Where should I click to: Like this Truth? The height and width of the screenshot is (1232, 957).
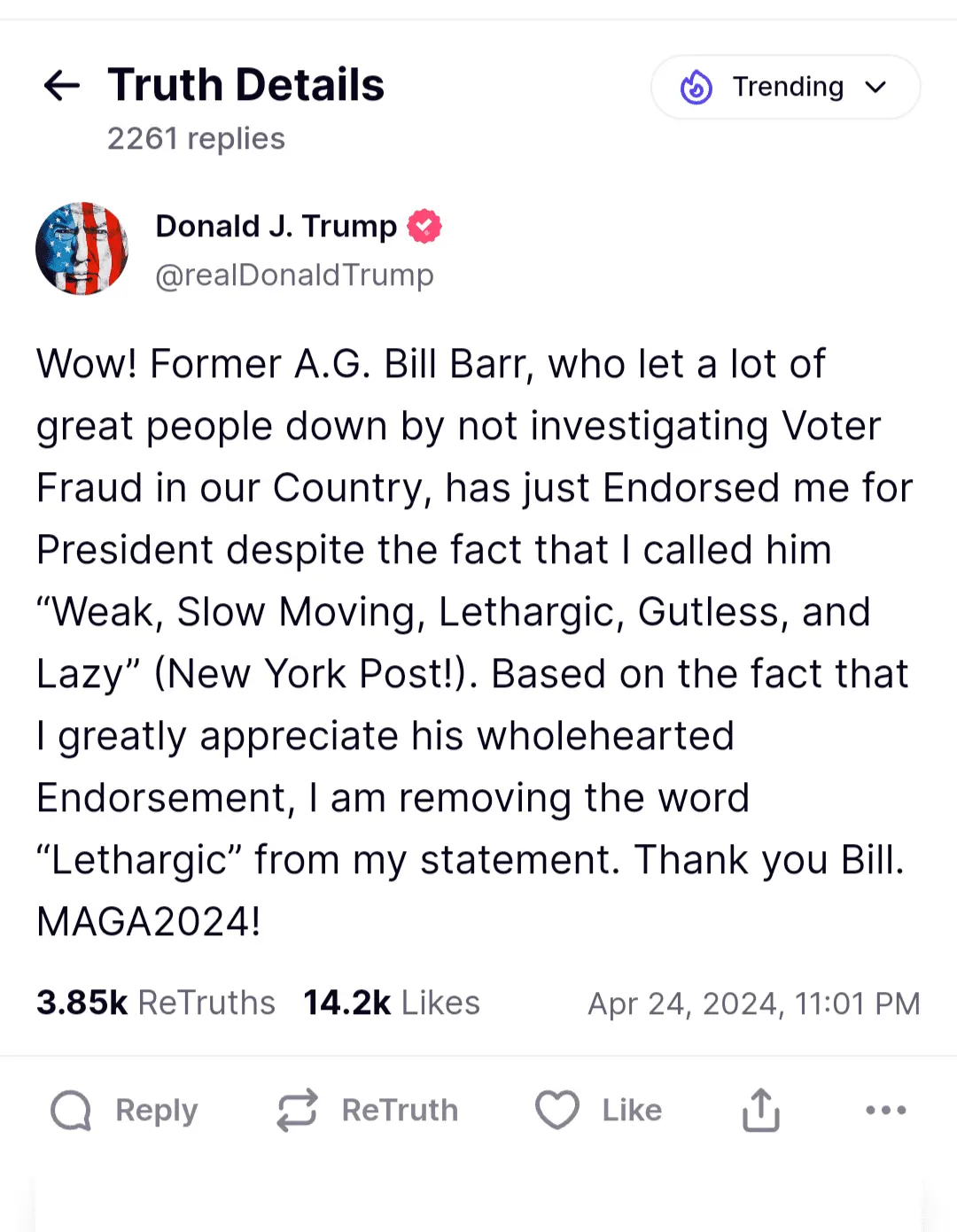(x=599, y=1110)
